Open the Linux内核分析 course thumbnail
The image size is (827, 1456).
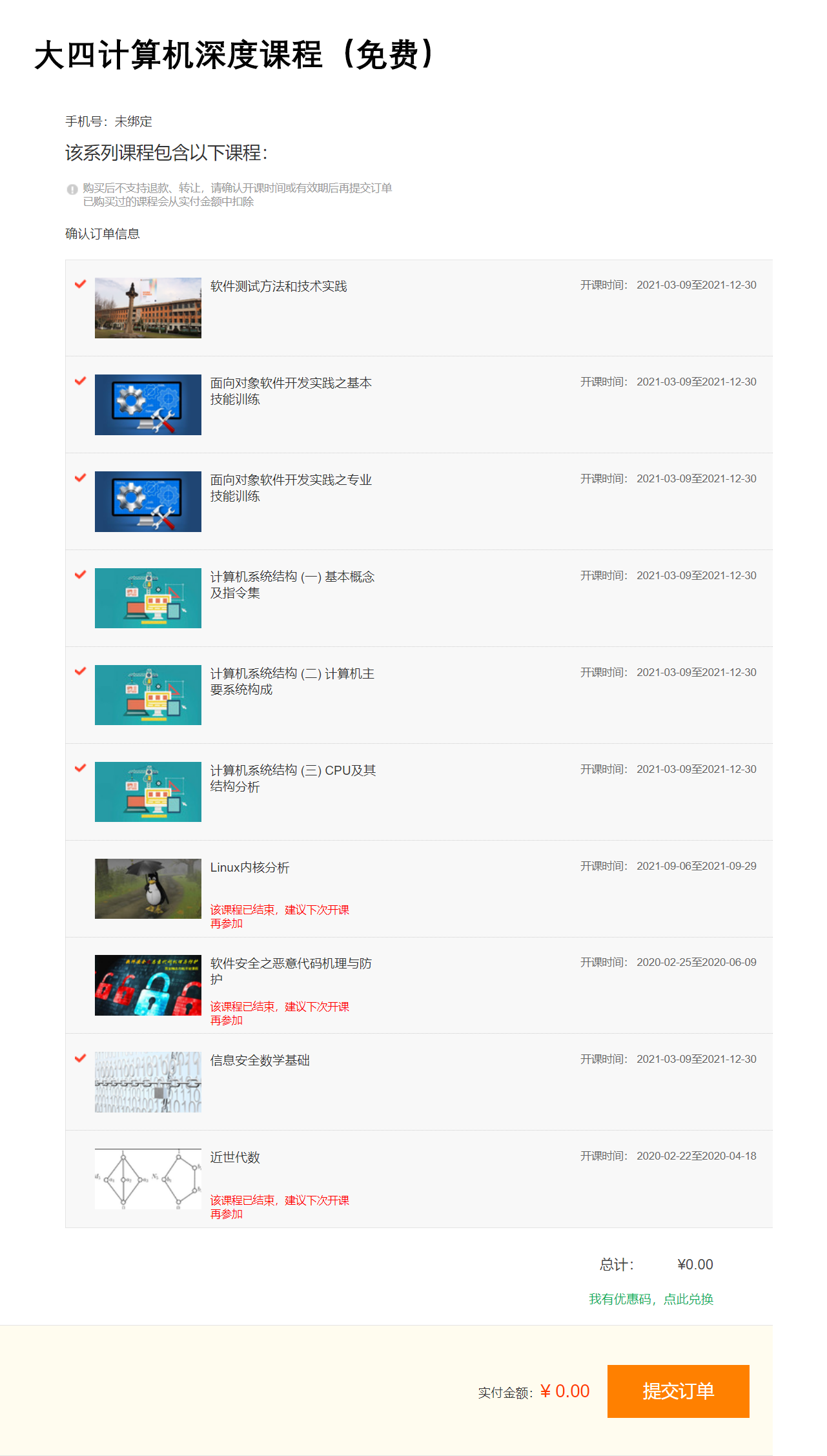[x=148, y=888]
